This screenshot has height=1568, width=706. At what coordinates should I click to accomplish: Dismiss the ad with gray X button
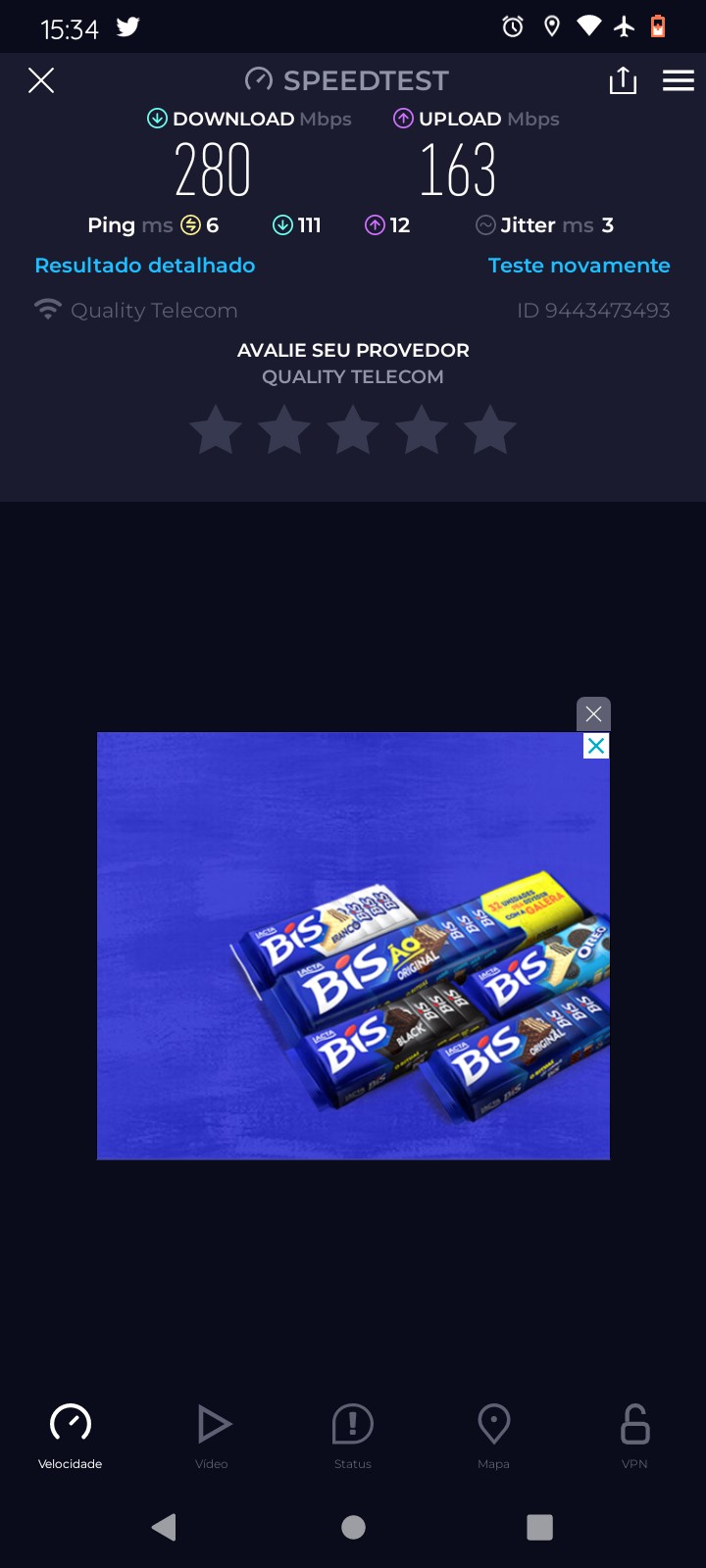[x=593, y=714]
